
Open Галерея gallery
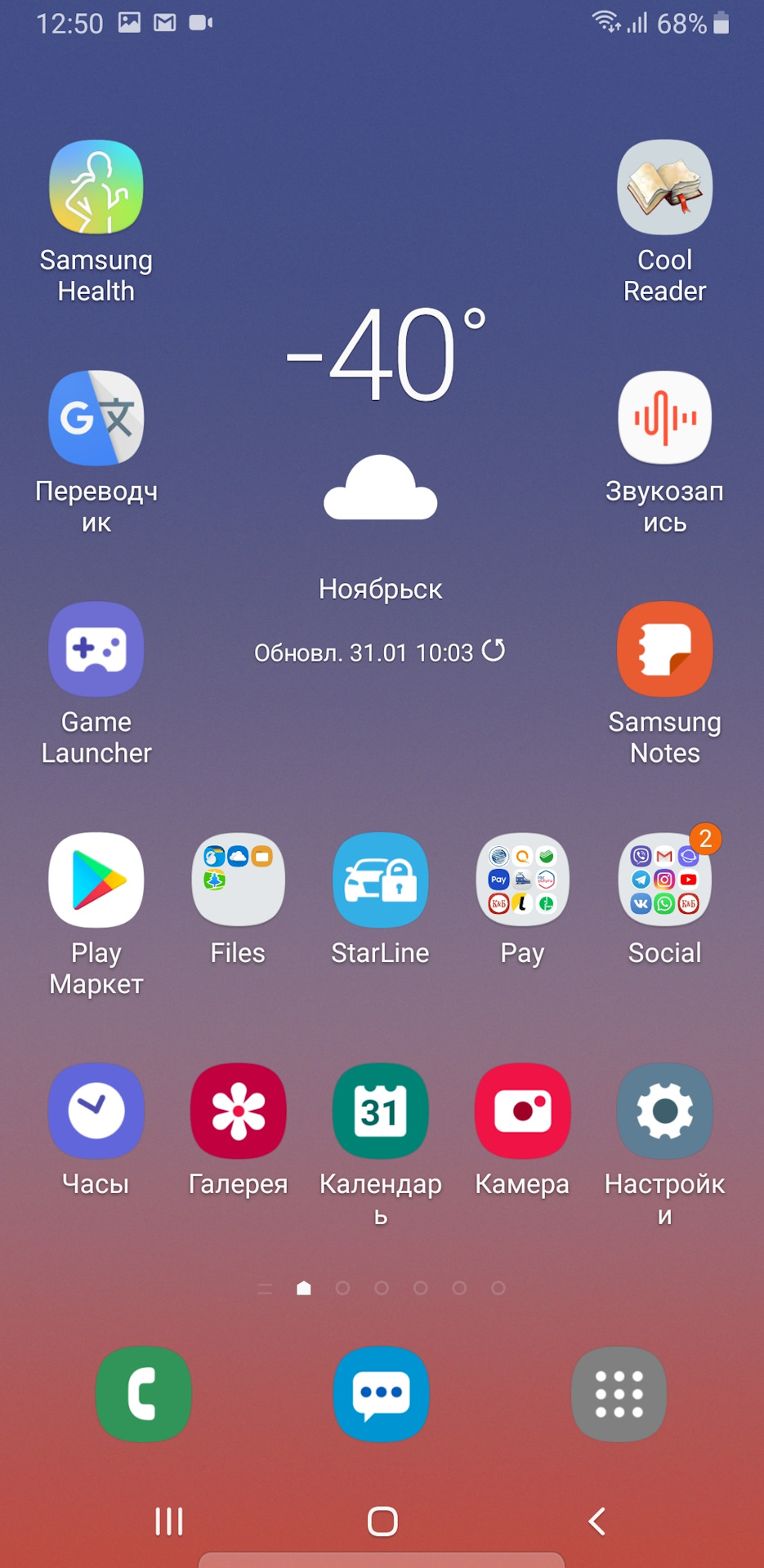[238, 1111]
